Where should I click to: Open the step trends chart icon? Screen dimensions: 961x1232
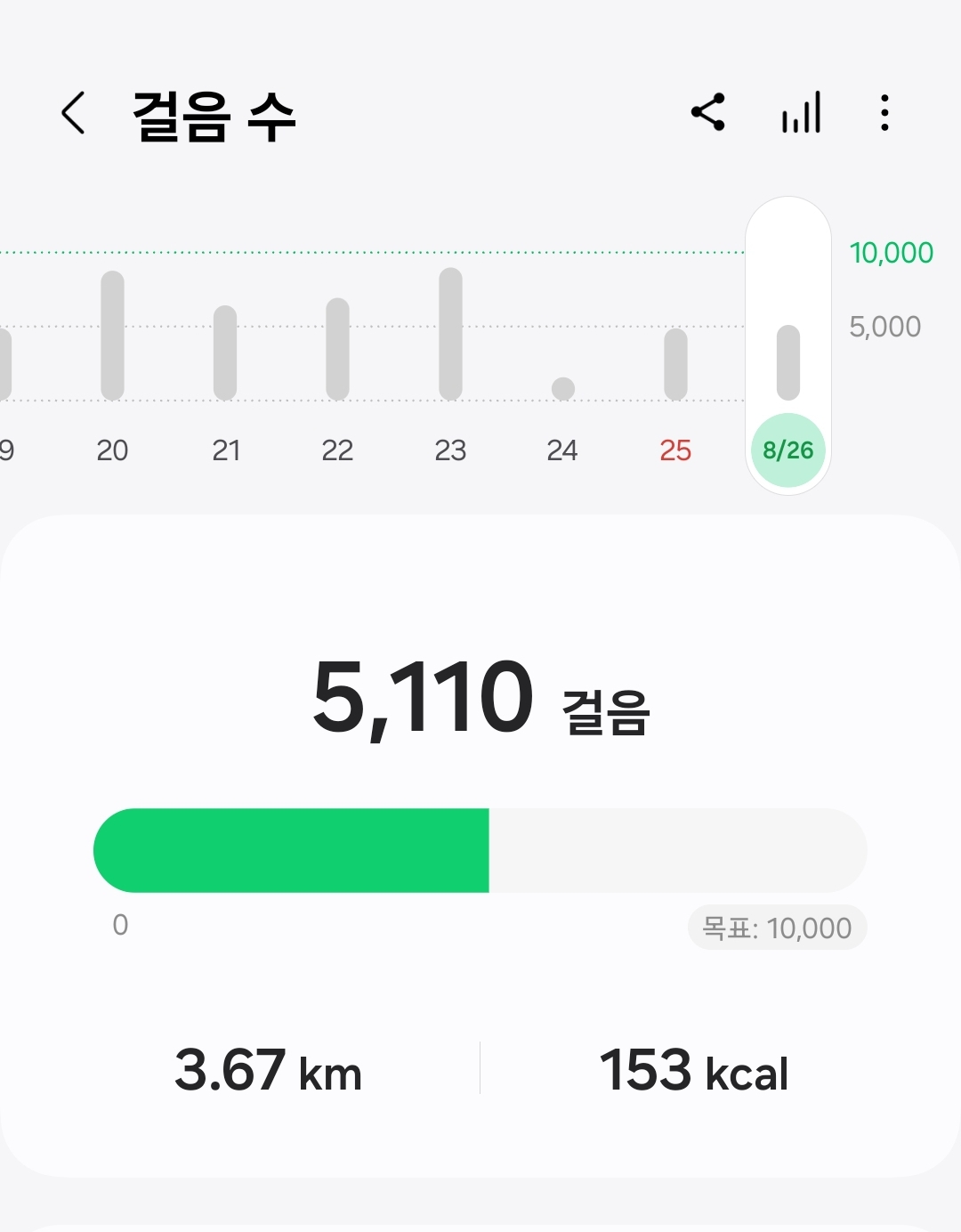[801, 113]
